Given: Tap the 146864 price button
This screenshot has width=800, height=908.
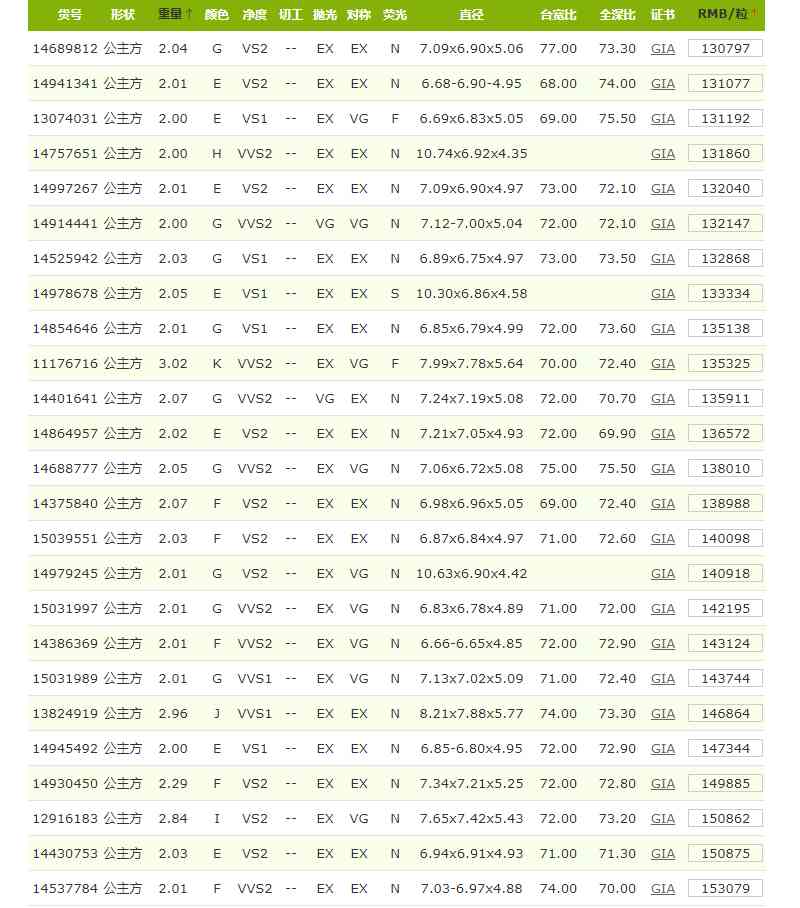Looking at the screenshot, I should (726, 713).
